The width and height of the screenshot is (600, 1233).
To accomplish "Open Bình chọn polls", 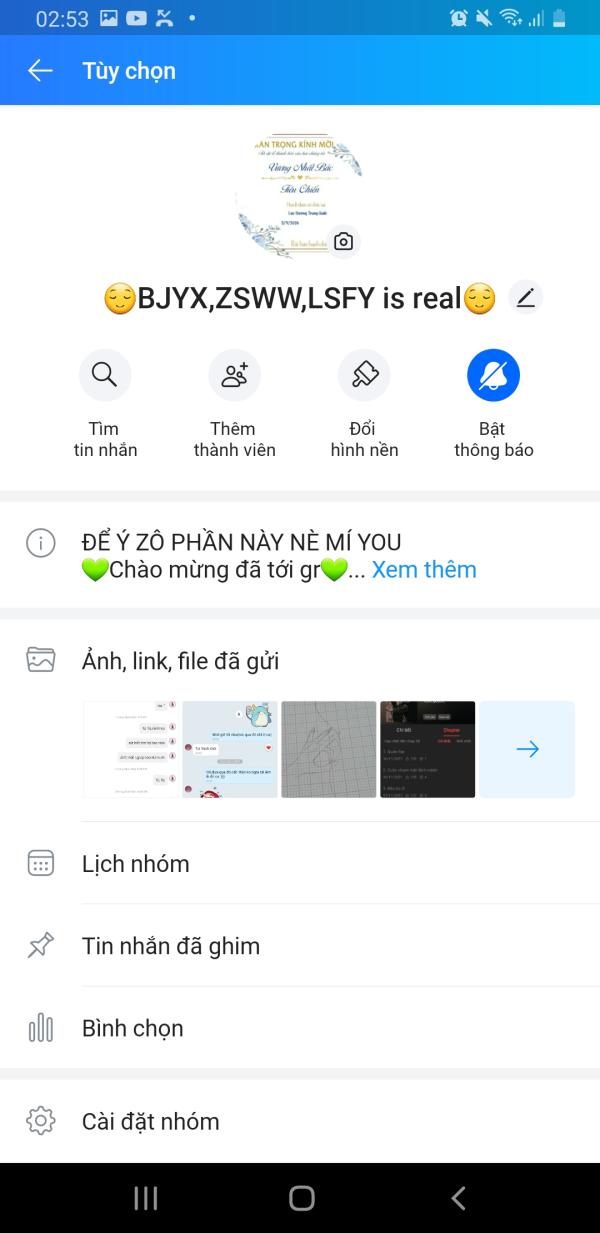I will click(x=132, y=1028).
